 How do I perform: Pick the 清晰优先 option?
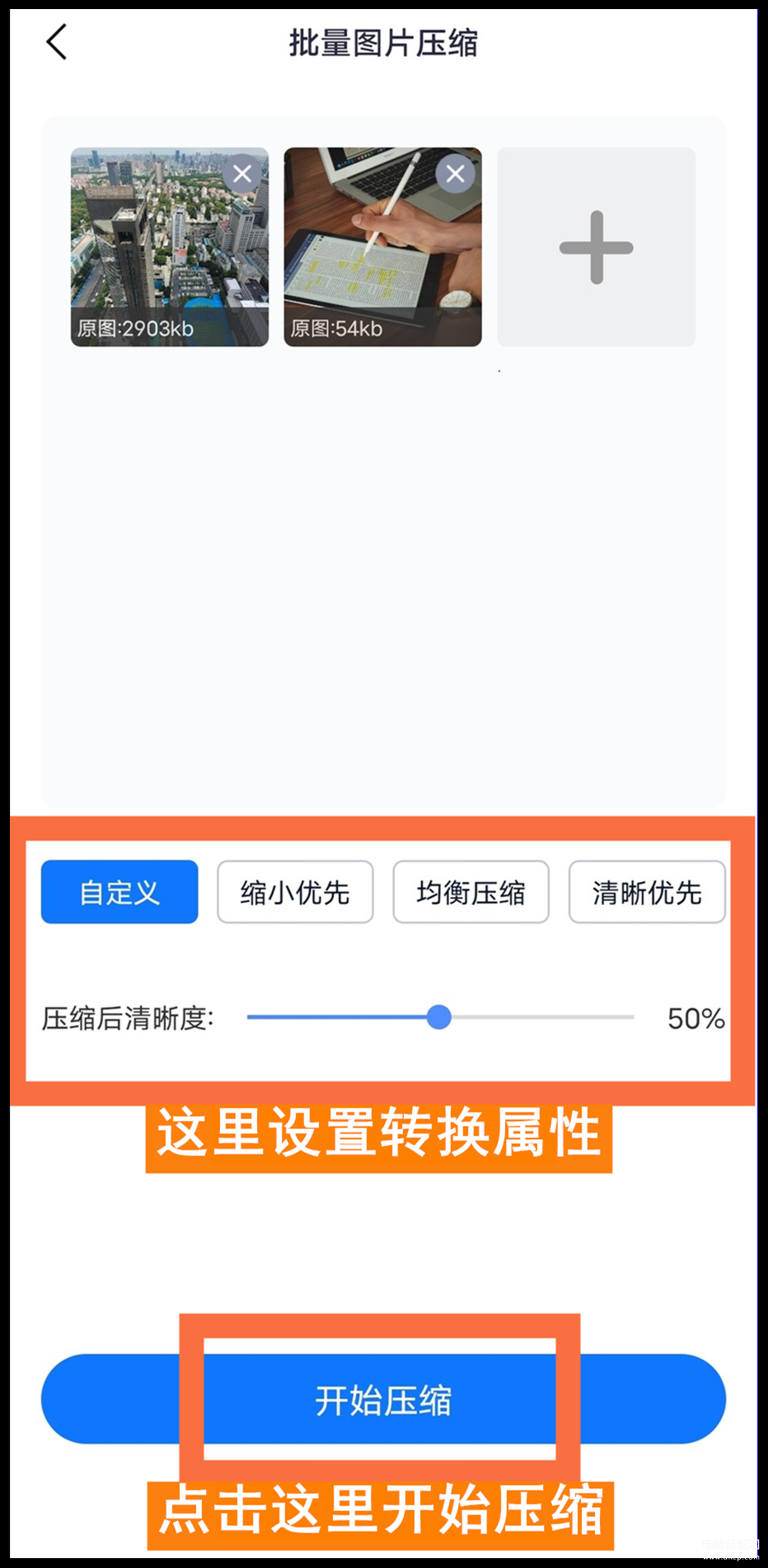coord(647,892)
